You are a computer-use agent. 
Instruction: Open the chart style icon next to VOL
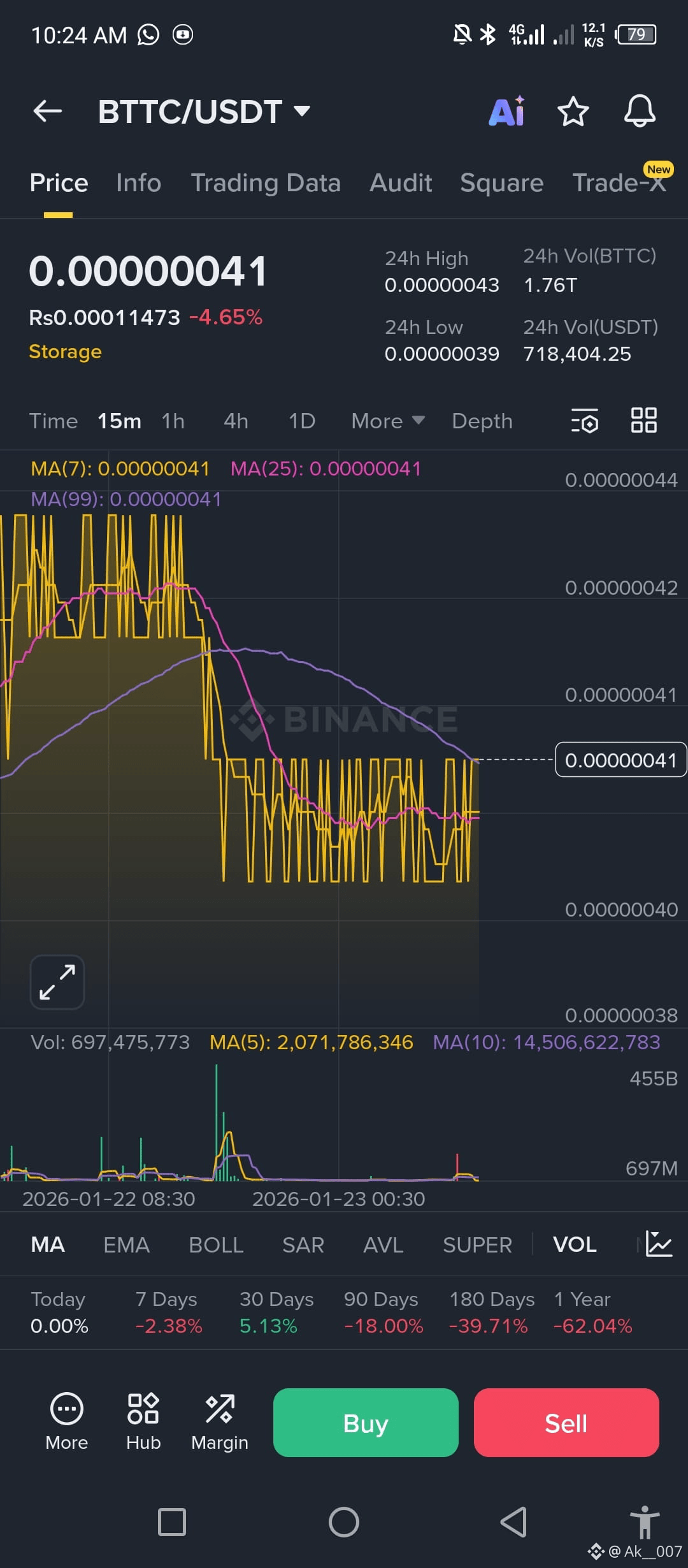661,1244
